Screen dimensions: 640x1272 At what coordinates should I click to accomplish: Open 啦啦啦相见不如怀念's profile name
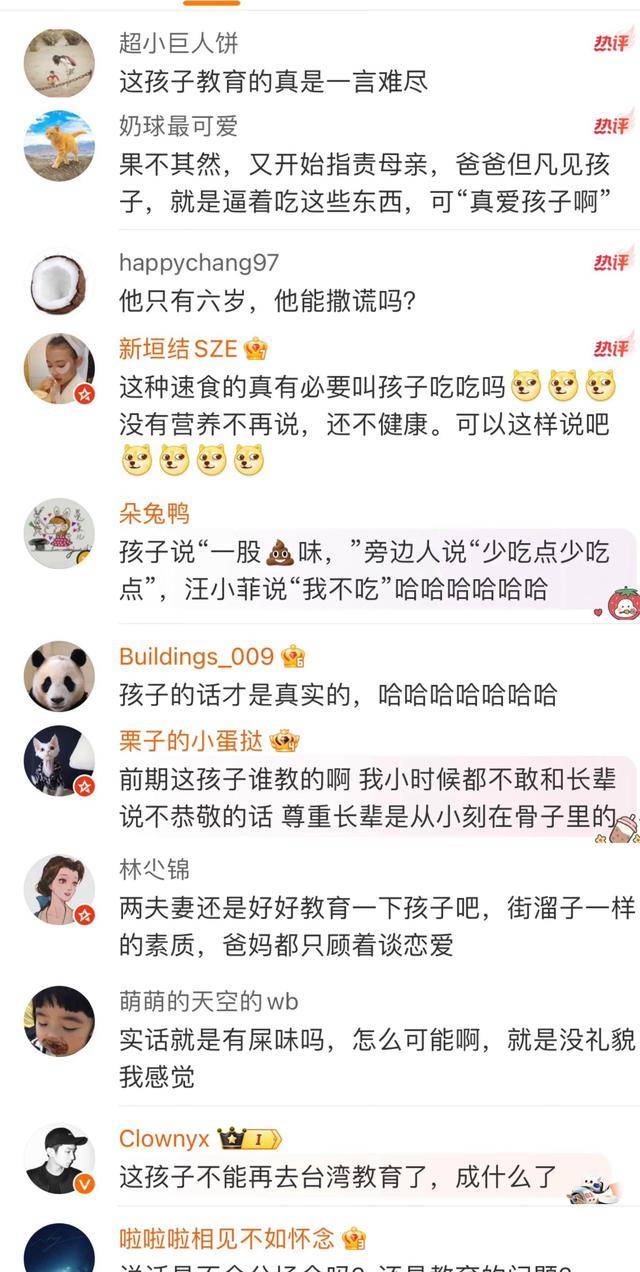coord(226,1239)
